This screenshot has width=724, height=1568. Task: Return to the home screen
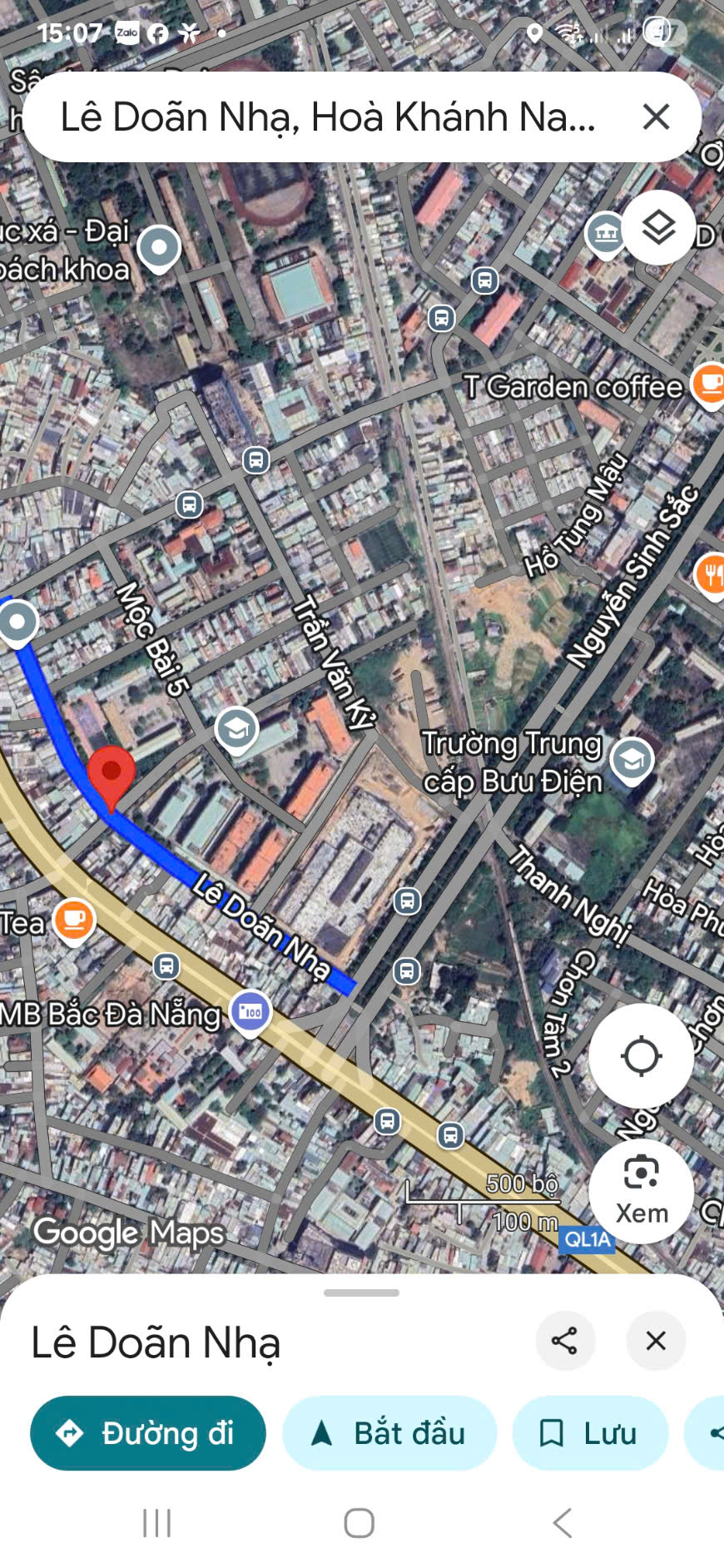point(360,1523)
